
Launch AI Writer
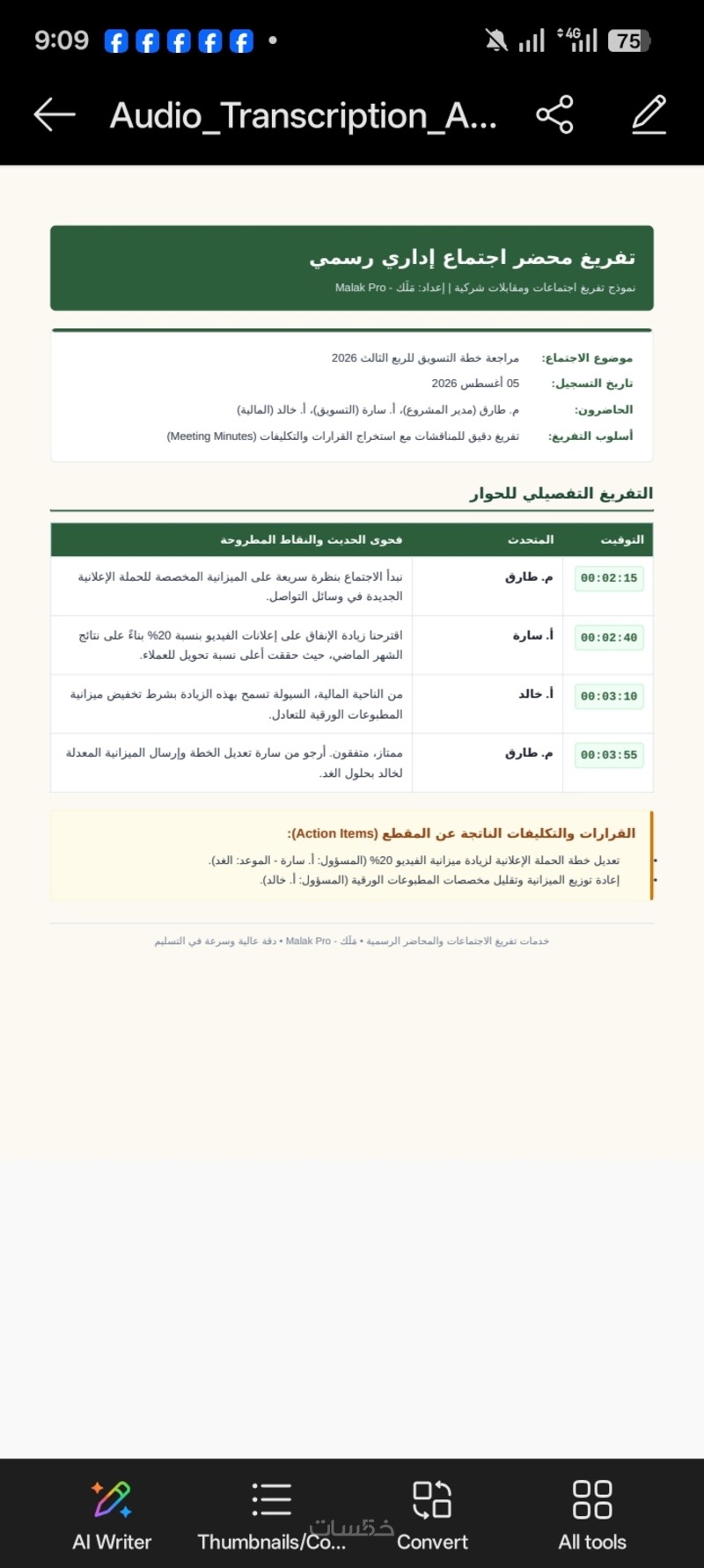tap(112, 1516)
